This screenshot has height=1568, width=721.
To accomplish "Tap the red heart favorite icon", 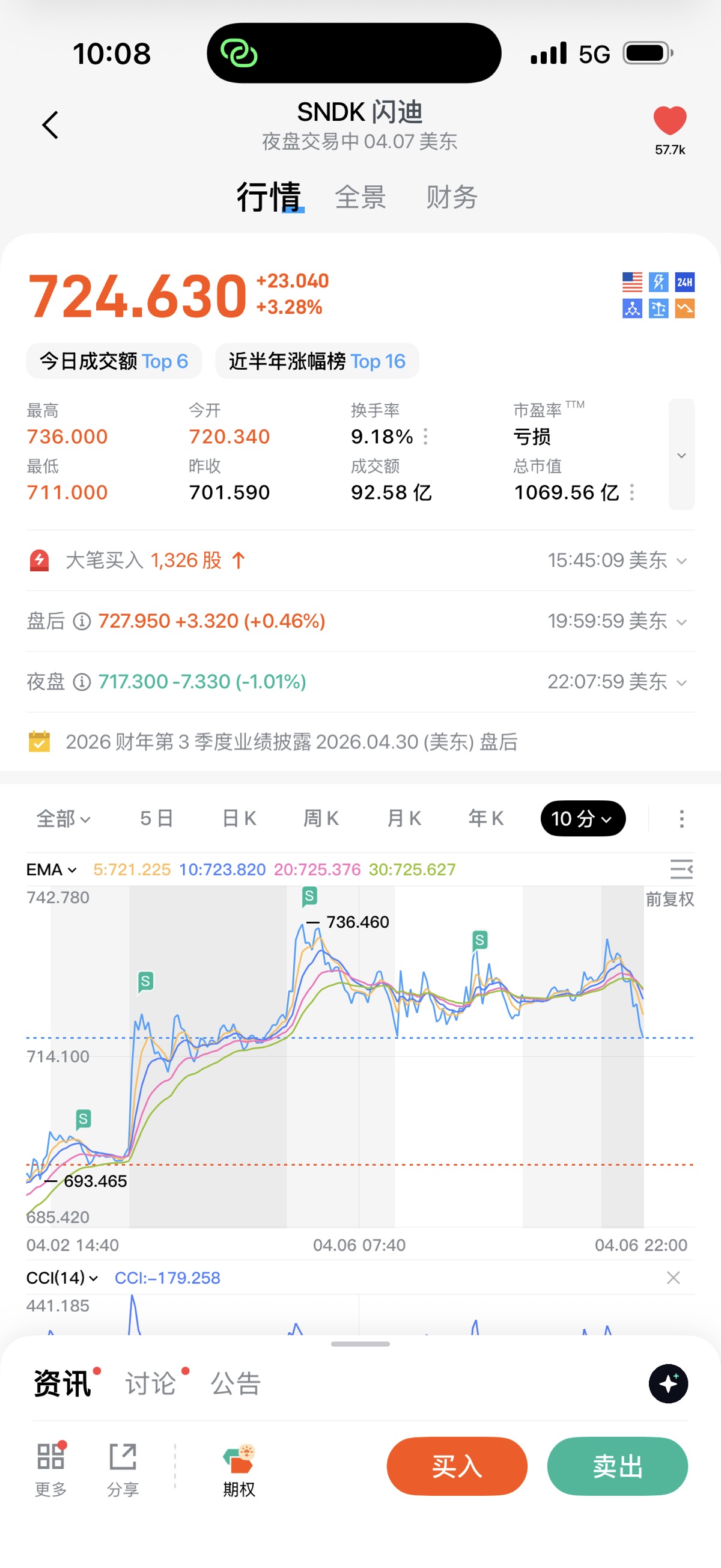I will coord(669,120).
